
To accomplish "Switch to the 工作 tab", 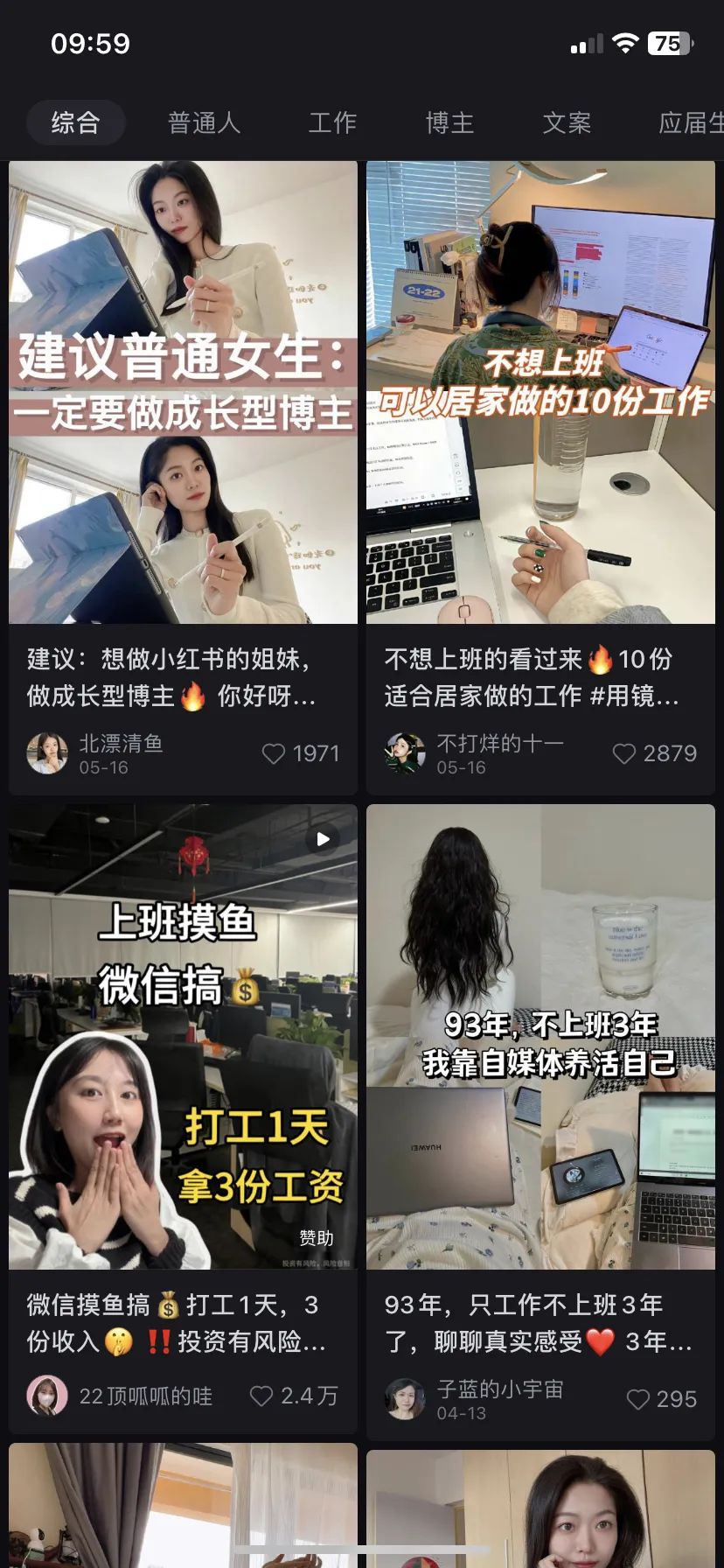I will [332, 122].
